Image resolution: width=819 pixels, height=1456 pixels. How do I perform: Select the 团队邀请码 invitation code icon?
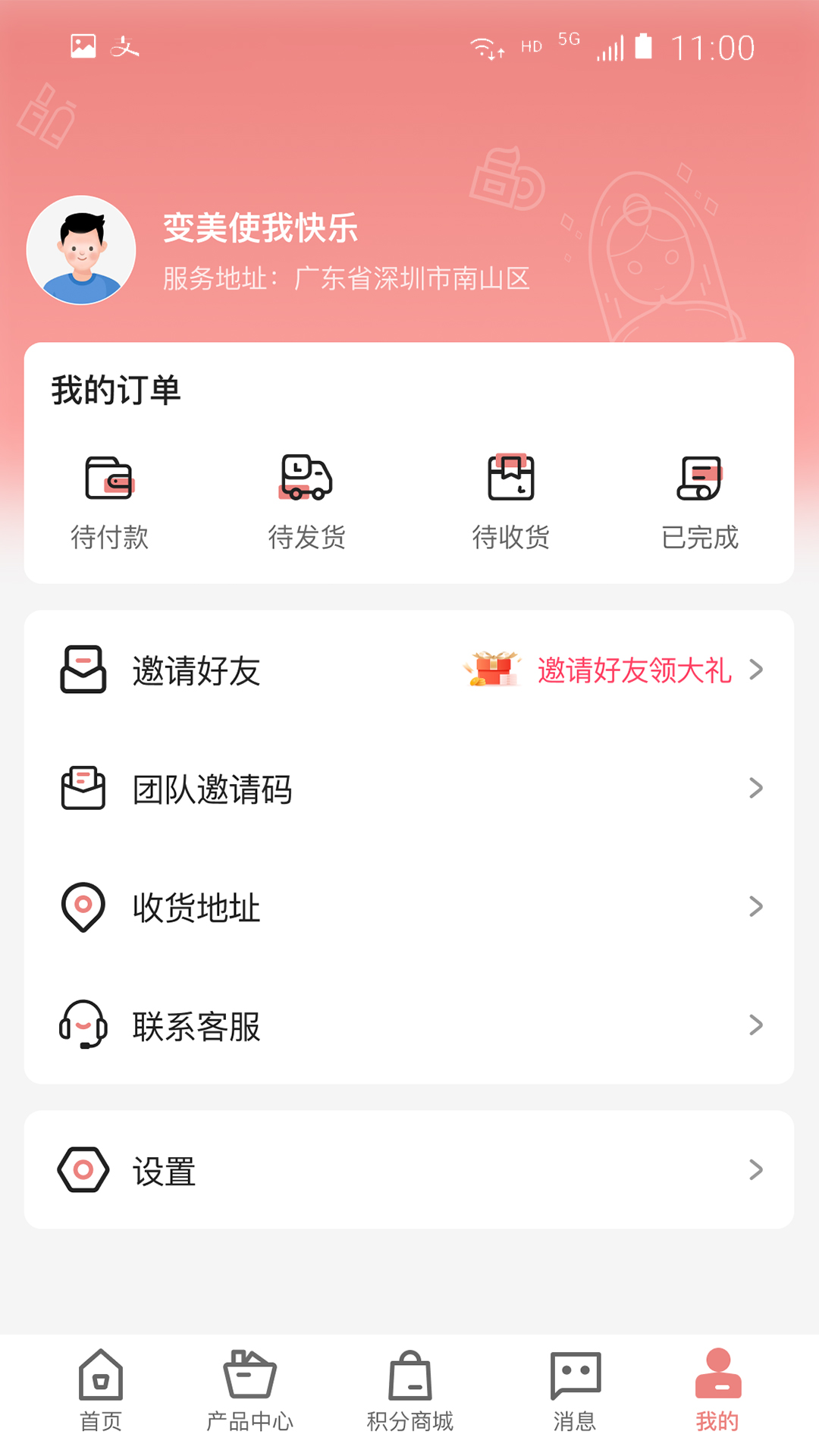click(x=82, y=789)
